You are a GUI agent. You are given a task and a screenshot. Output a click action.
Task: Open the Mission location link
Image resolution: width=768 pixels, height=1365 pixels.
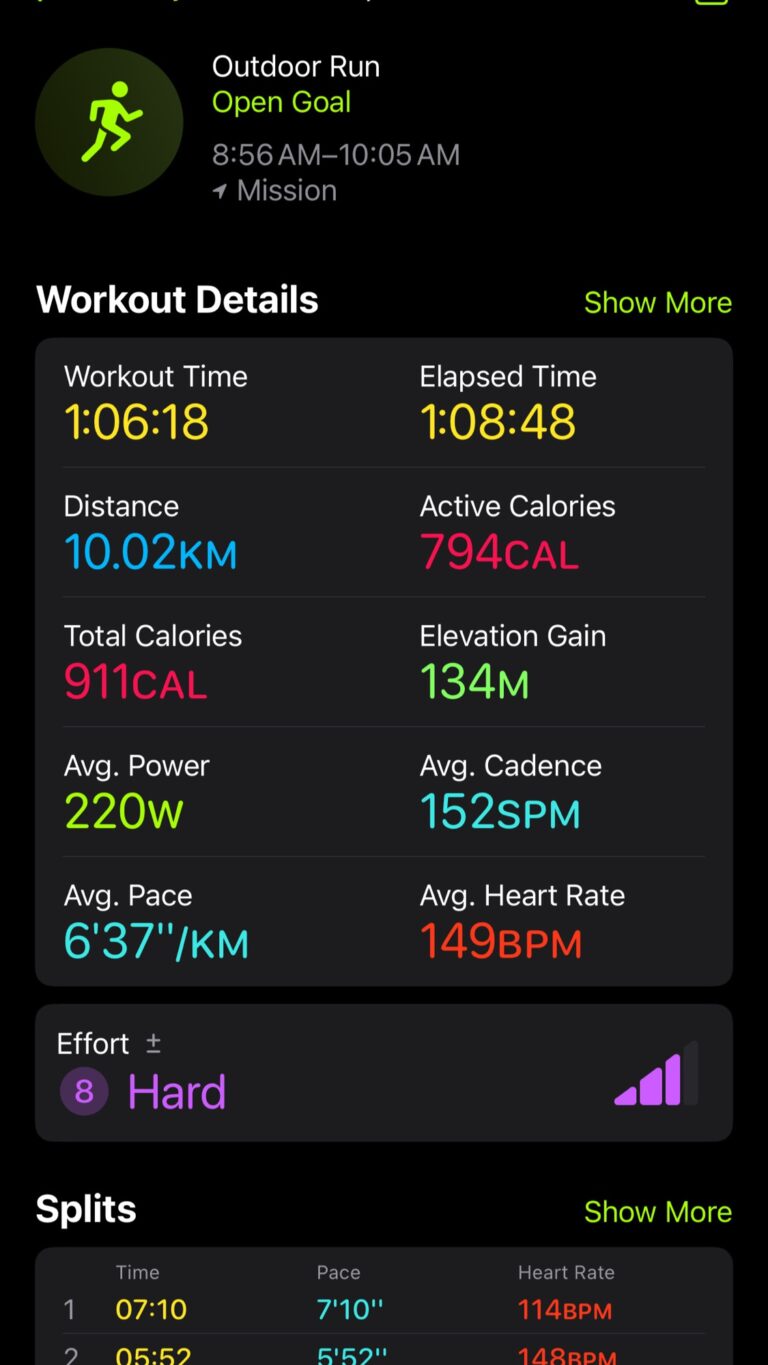point(275,190)
